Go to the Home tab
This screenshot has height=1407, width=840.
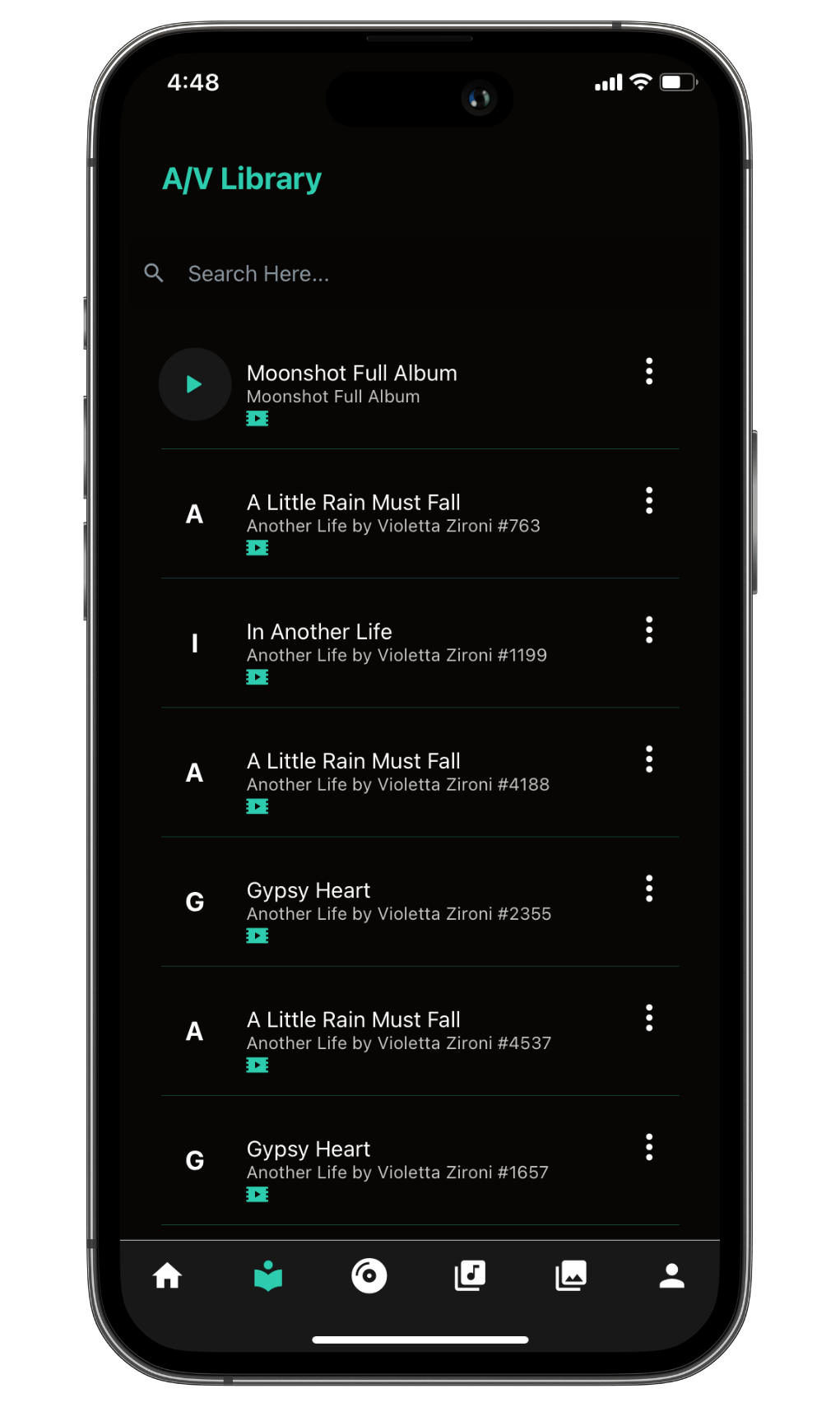168,1276
